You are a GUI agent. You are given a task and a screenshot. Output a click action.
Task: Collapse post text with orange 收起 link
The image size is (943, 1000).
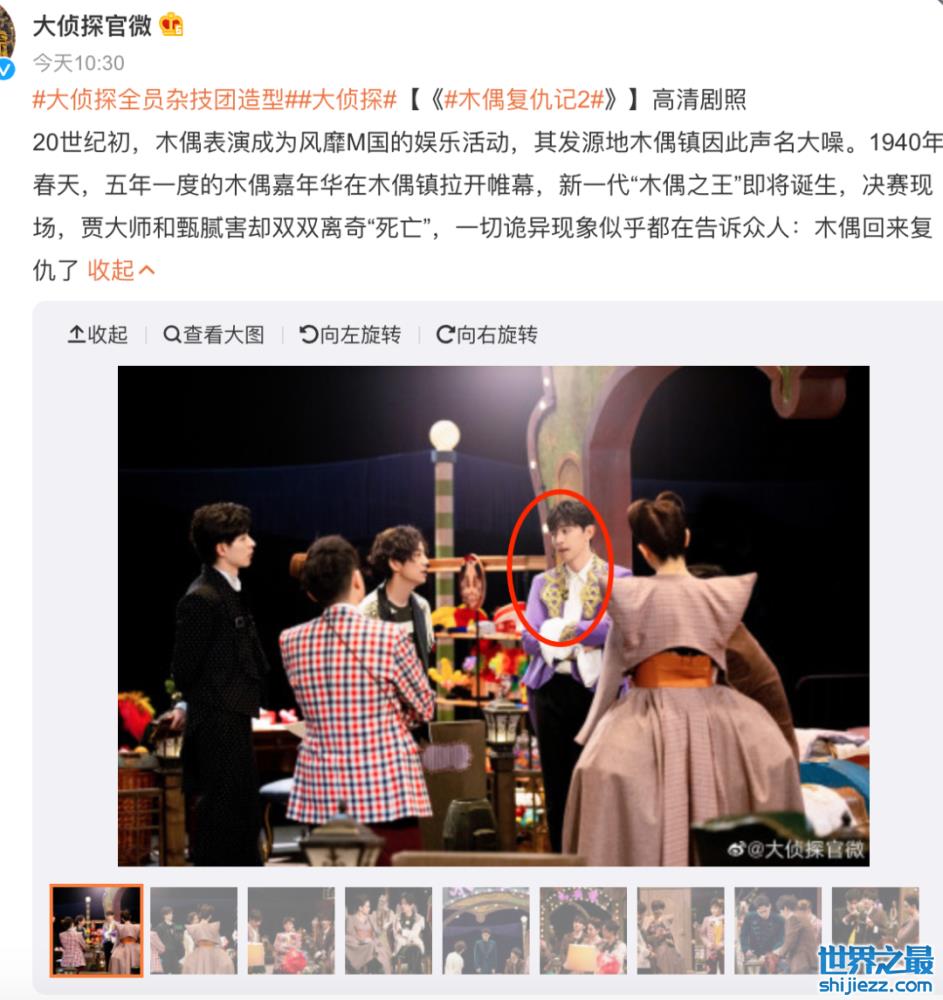[121, 270]
